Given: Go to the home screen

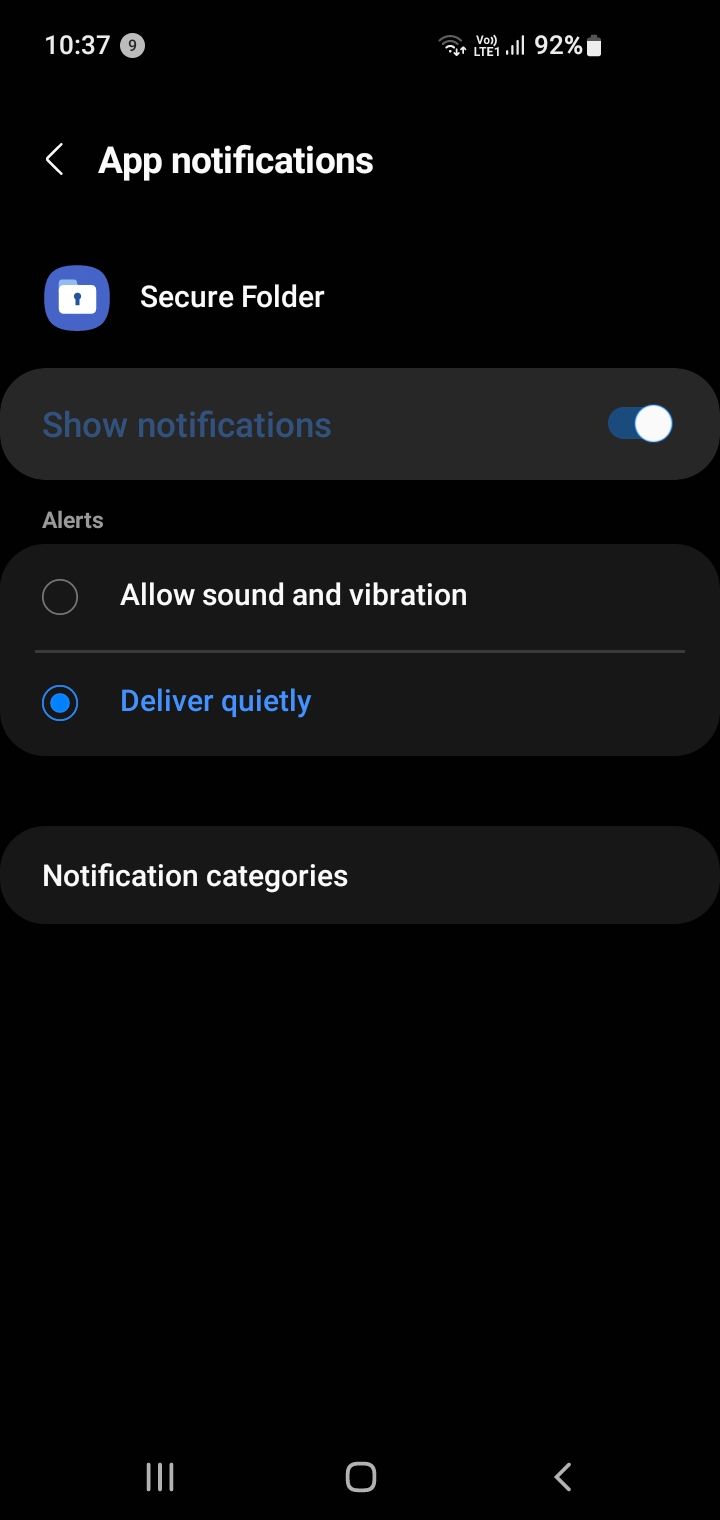Looking at the screenshot, I should pos(360,1477).
